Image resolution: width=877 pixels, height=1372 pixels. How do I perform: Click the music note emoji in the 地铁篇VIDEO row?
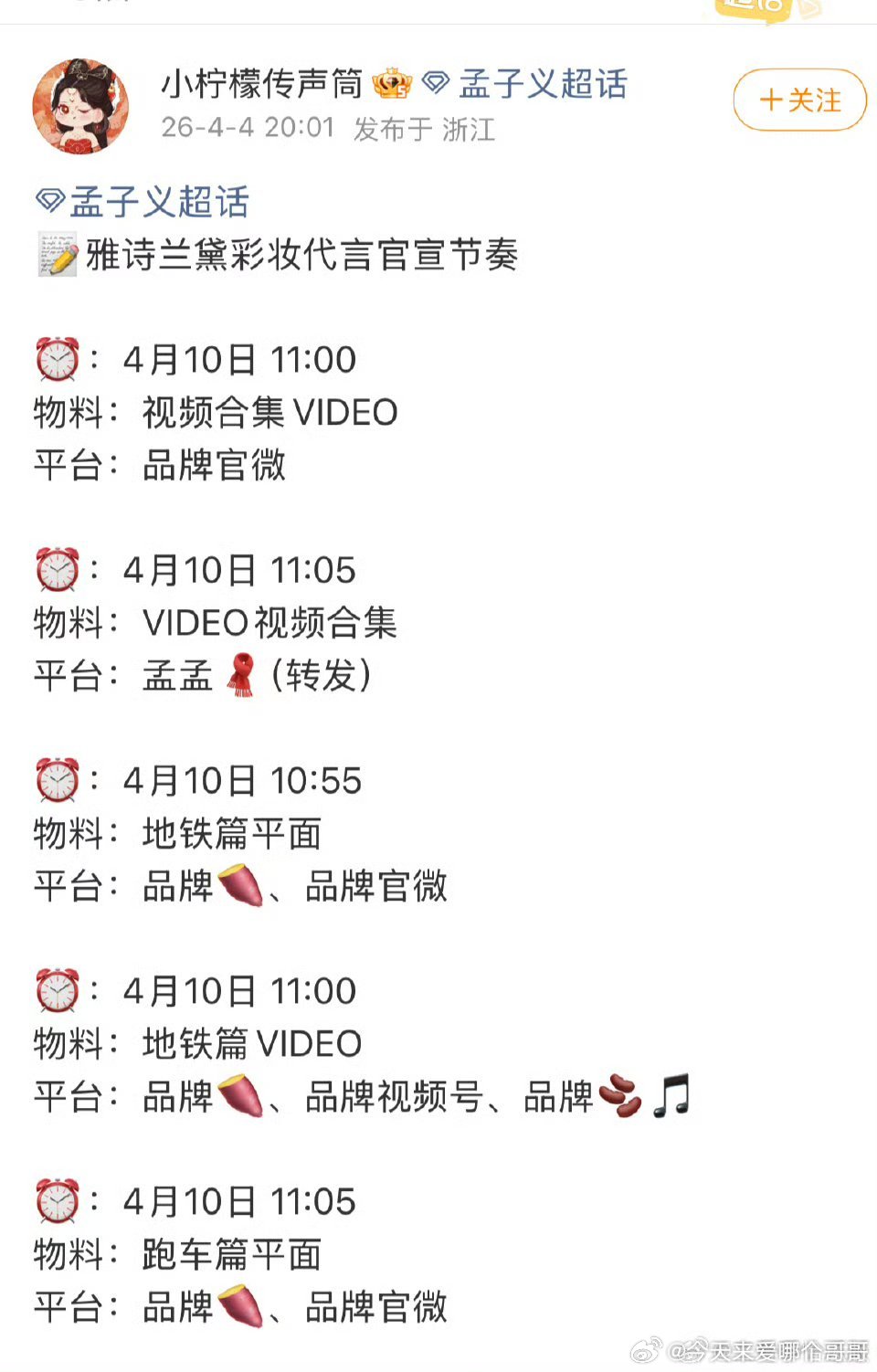click(671, 1096)
